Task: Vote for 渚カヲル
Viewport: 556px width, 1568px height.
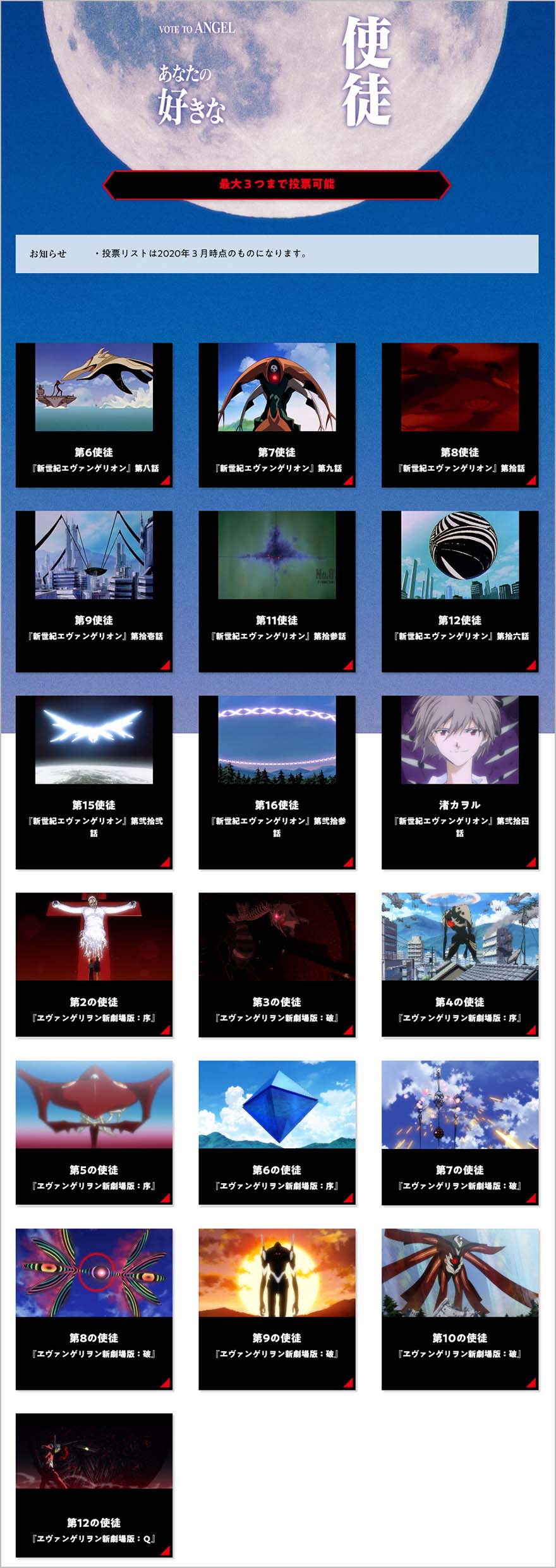Action: (459, 782)
